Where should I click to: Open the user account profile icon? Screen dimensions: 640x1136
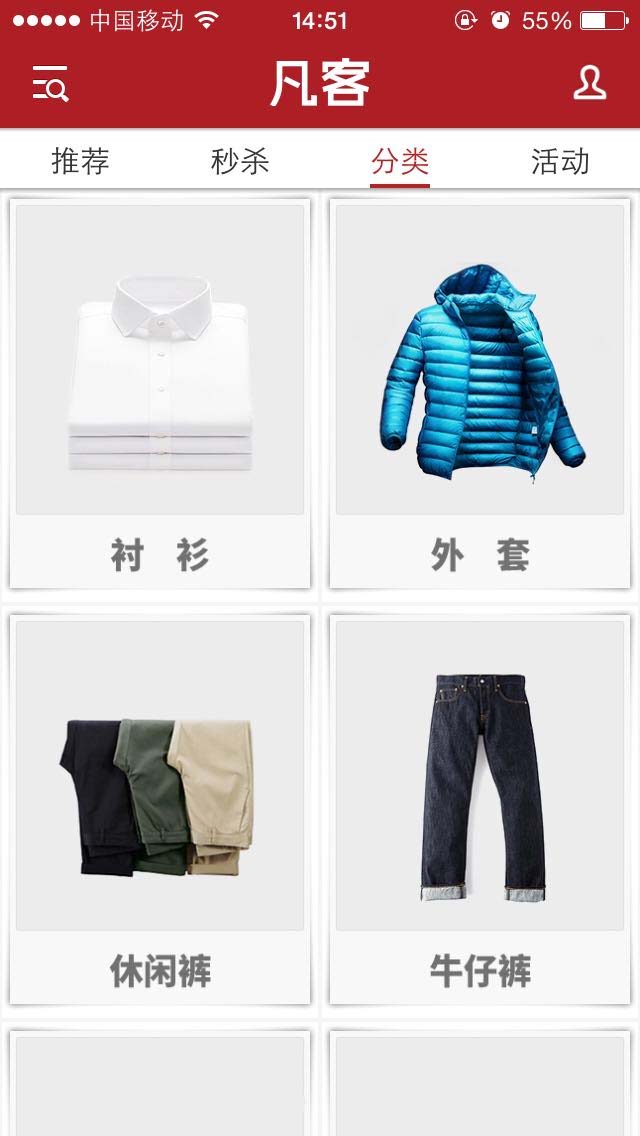point(589,83)
